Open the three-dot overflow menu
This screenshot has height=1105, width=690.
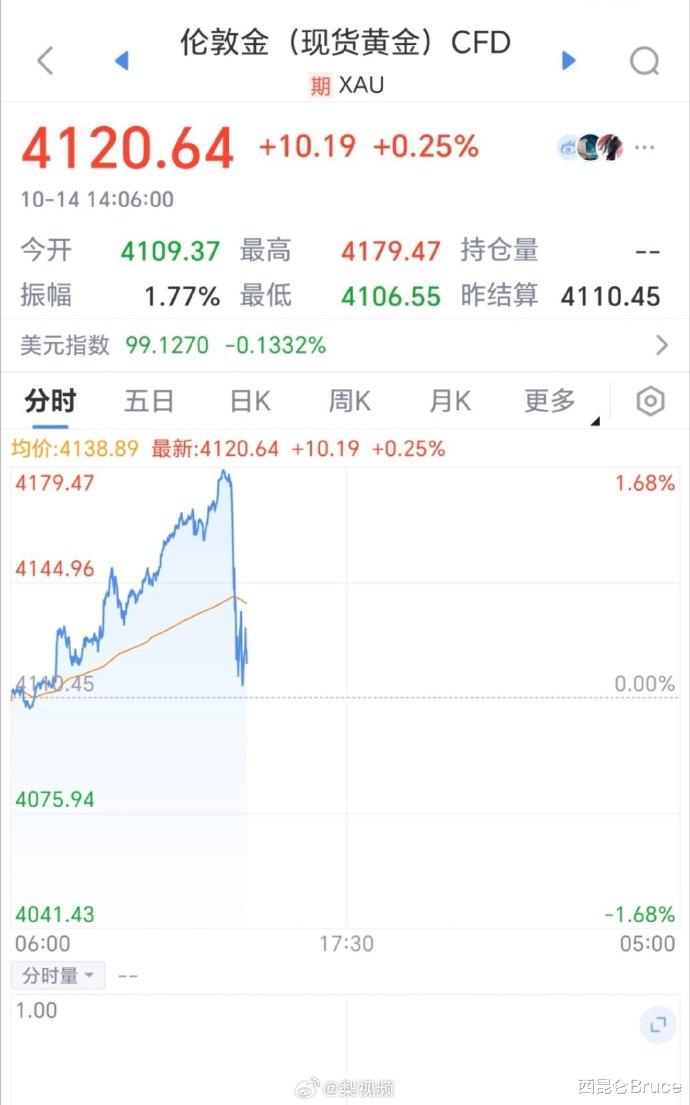coord(645,148)
